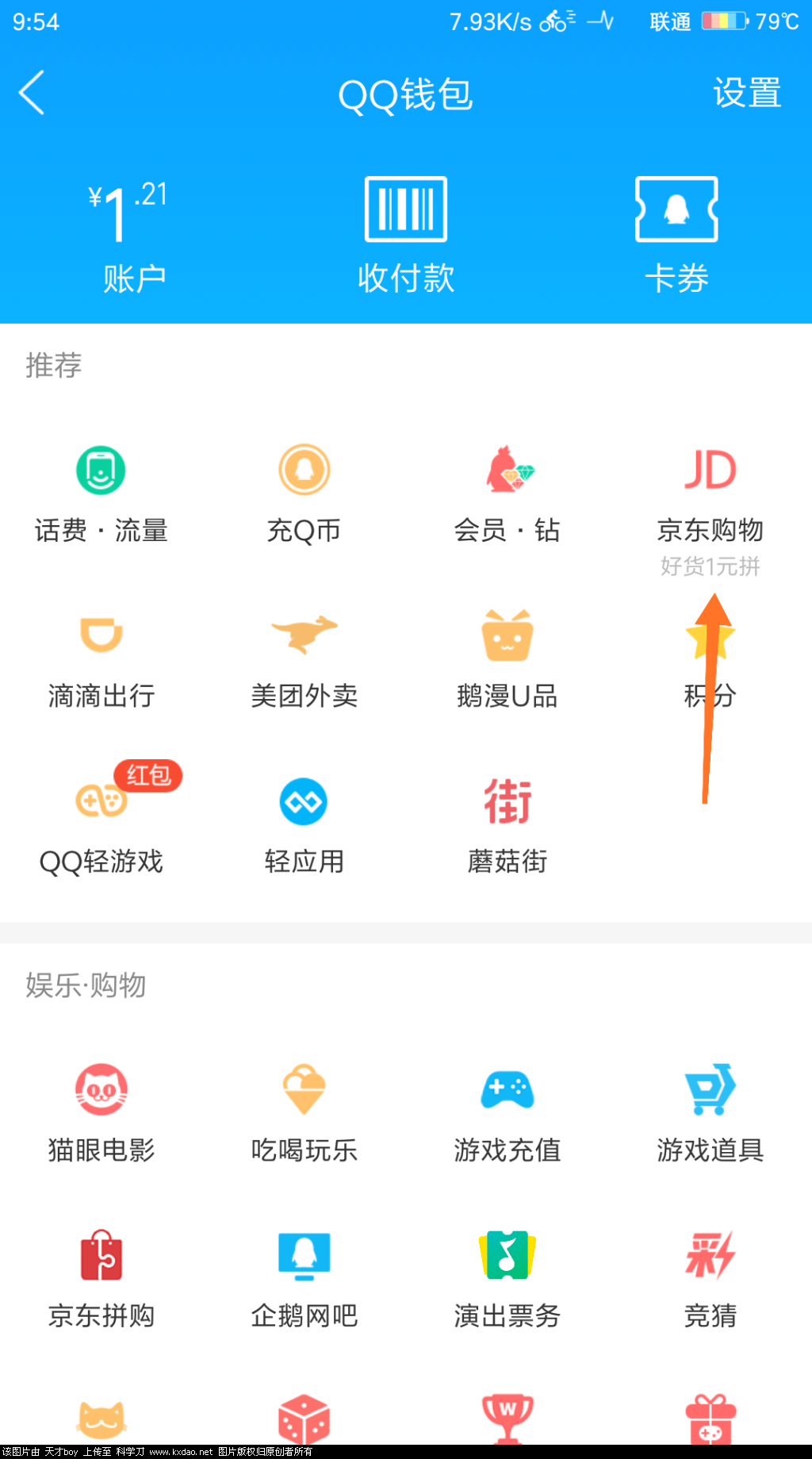The height and width of the screenshot is (1459, 812).
Task: Open 收付款 barcode payment
Action: coord(405,236)
